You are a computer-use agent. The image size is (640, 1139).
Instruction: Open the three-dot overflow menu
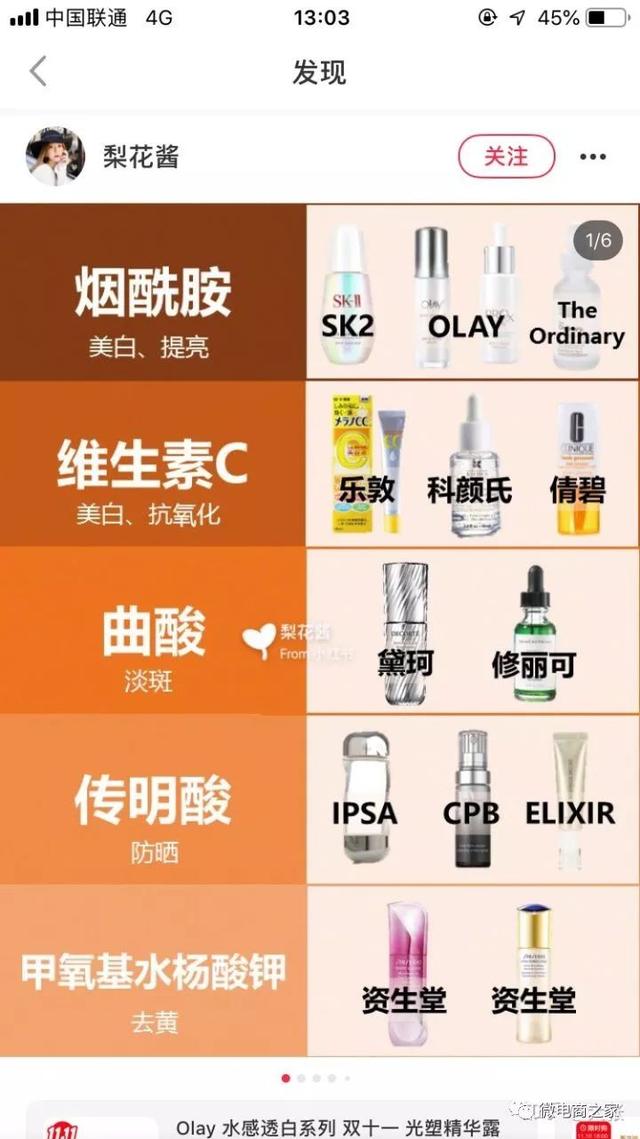593,157
